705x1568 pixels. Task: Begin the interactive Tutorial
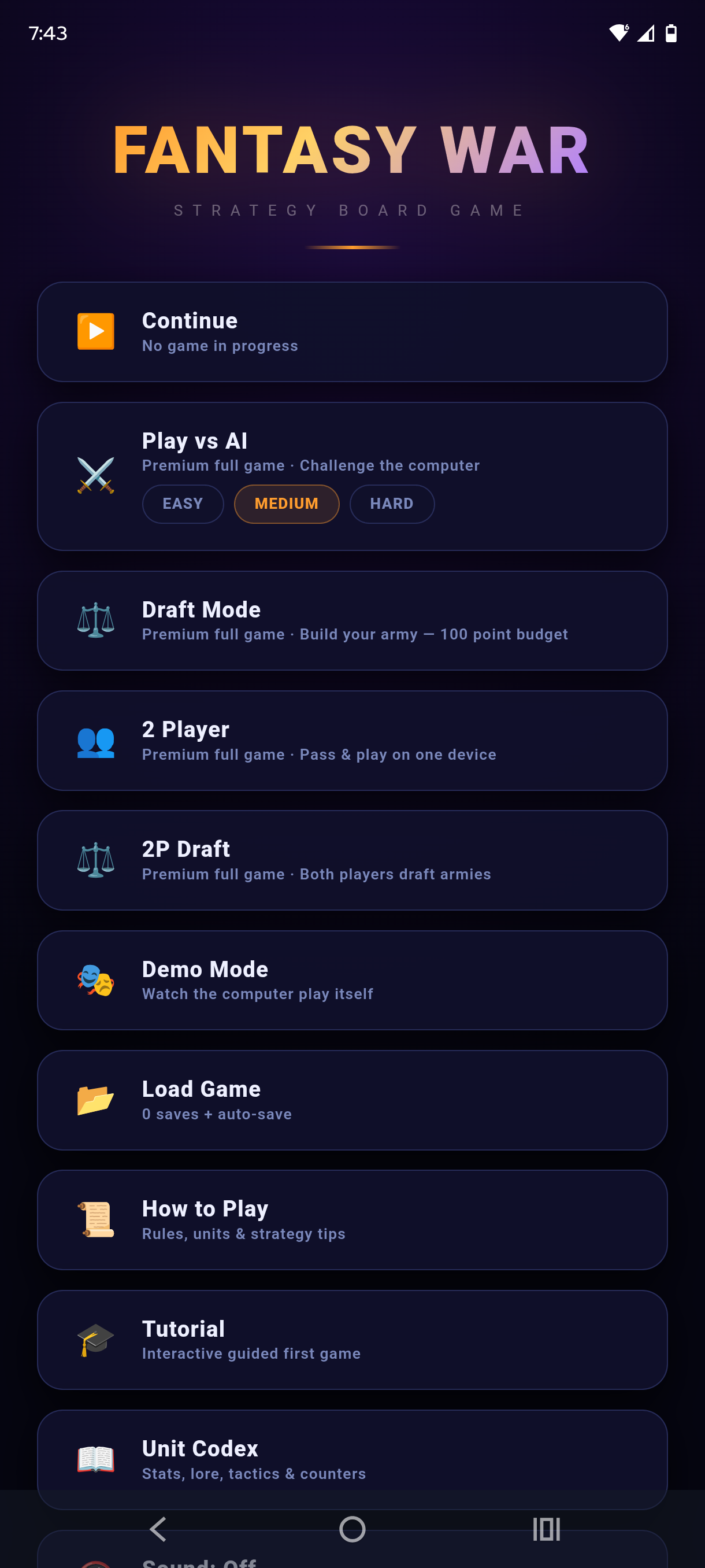click(x=352, y=1339)
